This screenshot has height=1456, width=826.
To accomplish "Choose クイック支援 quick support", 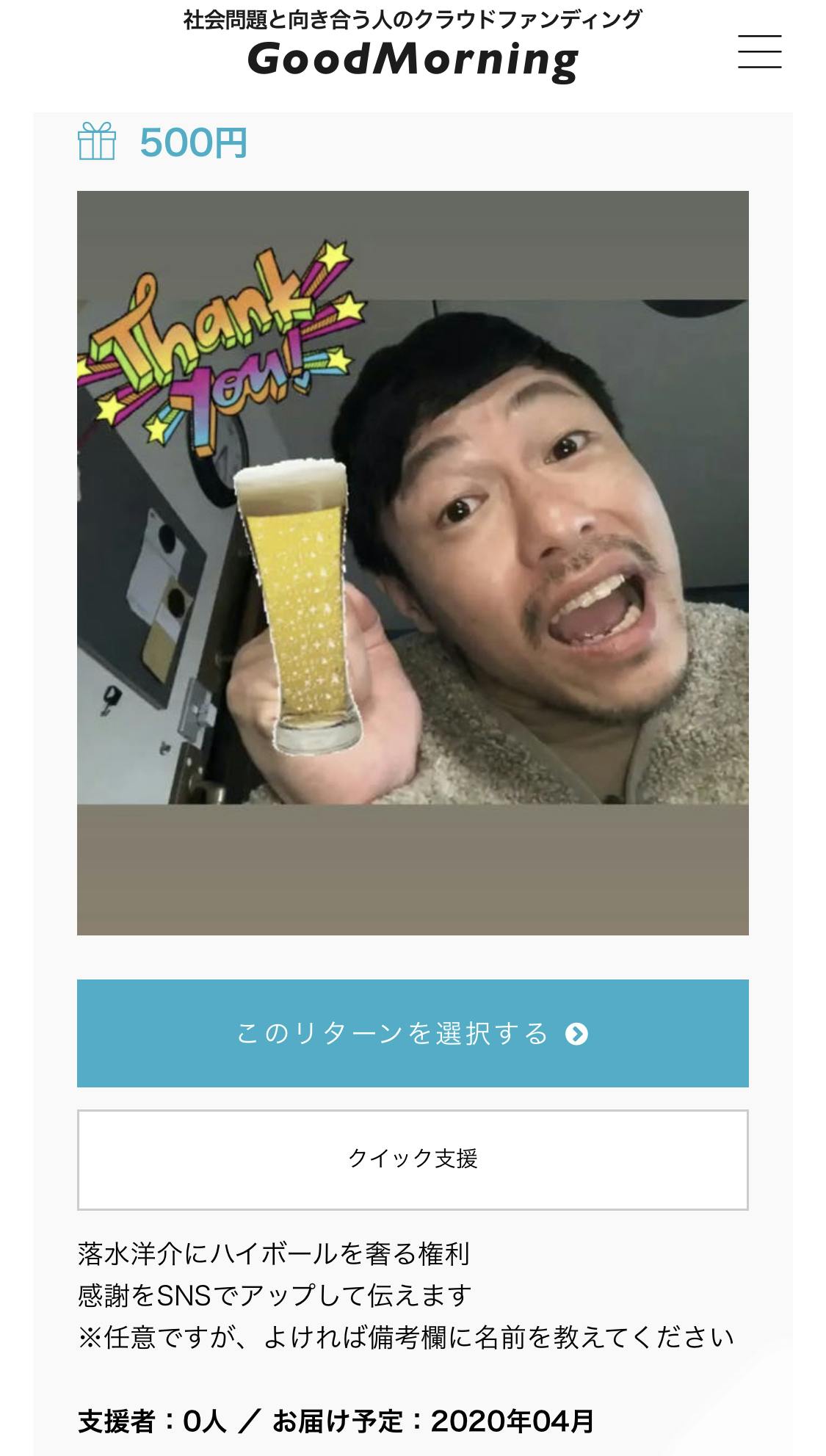I will coord(413,1159).
